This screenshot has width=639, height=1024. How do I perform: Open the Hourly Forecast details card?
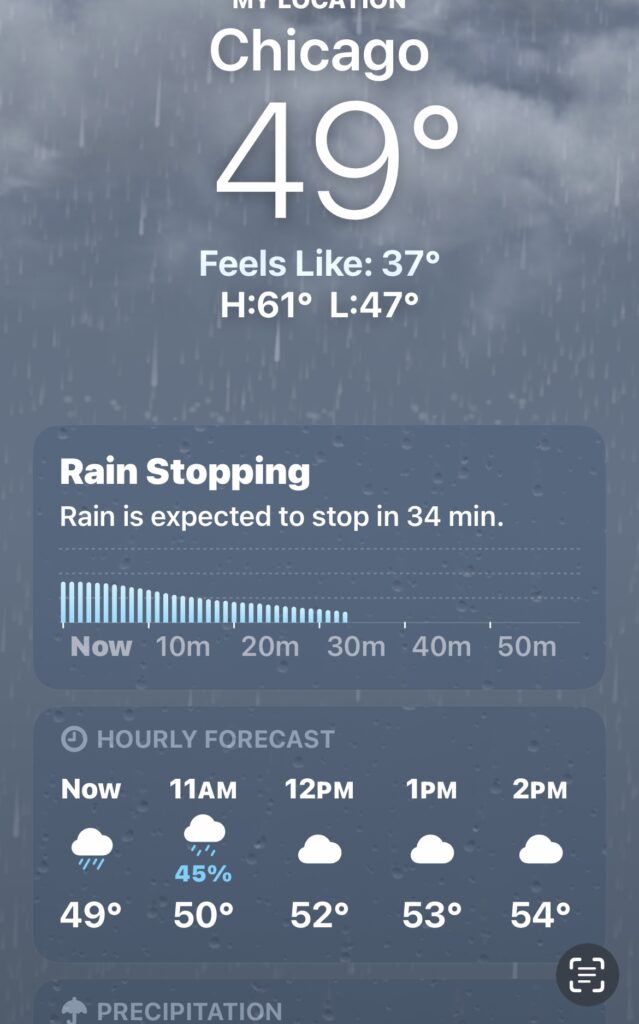point(319,835)
